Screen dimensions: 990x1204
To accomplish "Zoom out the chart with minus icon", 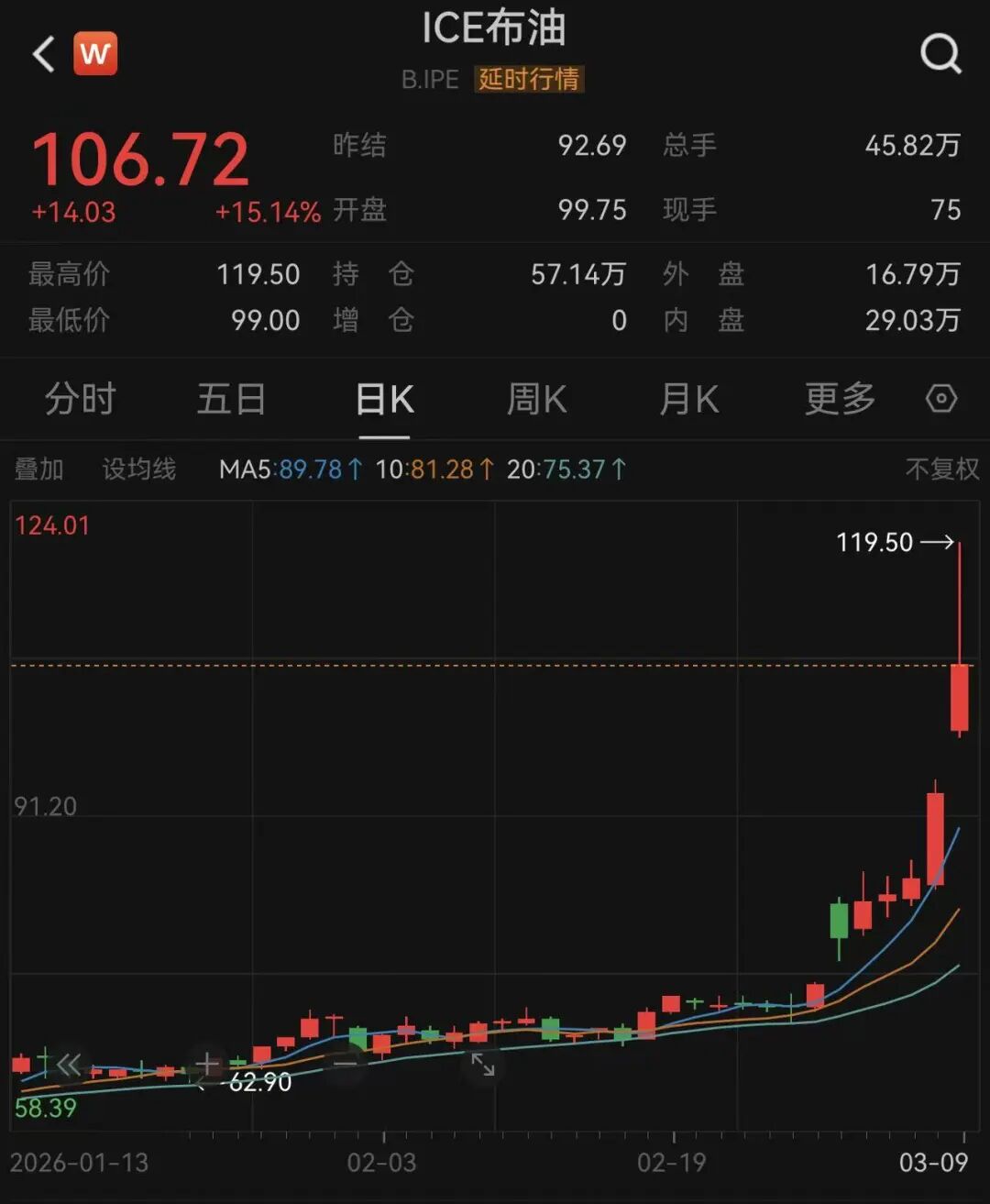I will point(346,1064).
